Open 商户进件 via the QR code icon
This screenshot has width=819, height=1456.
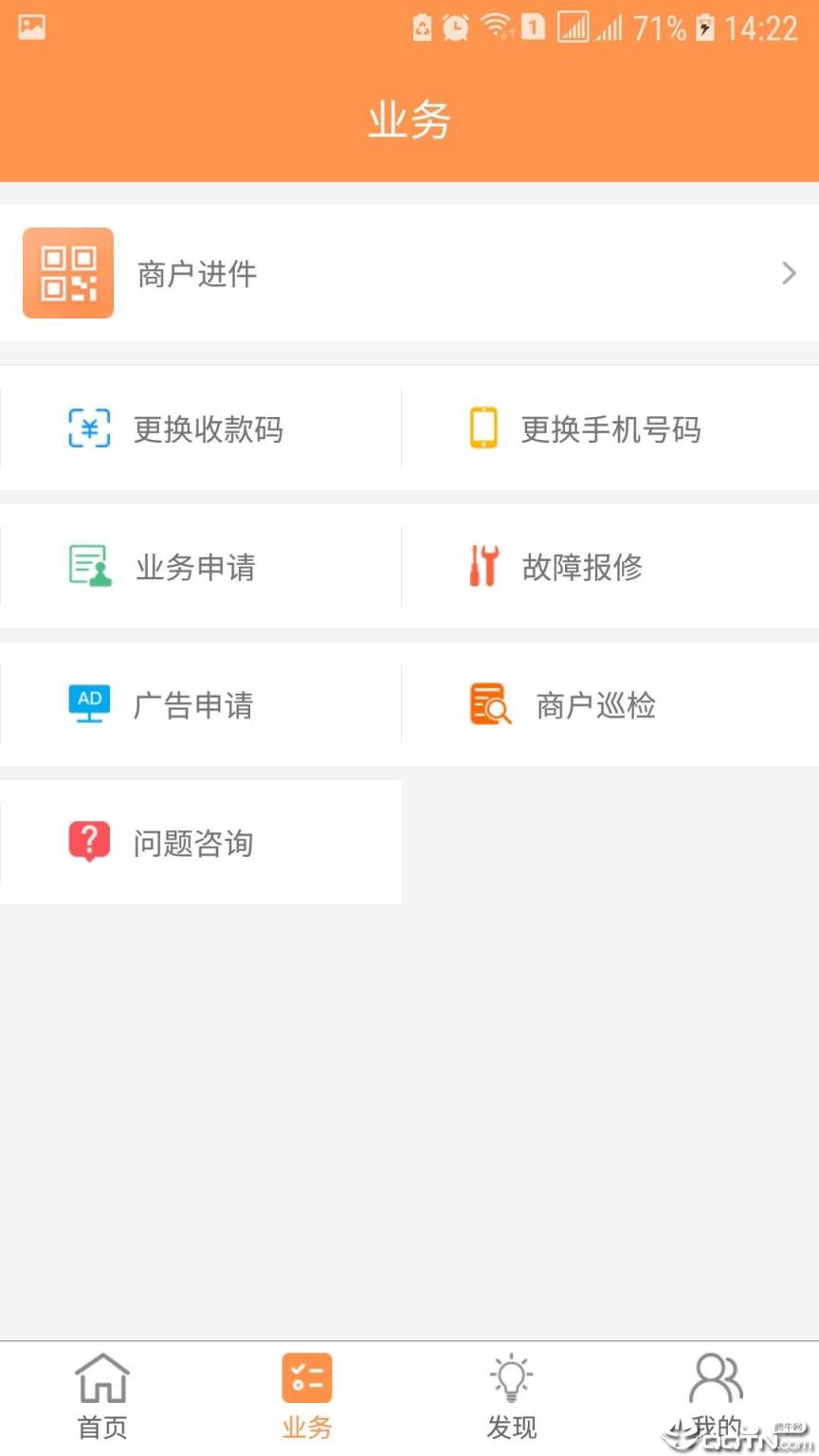pos(67,273)
